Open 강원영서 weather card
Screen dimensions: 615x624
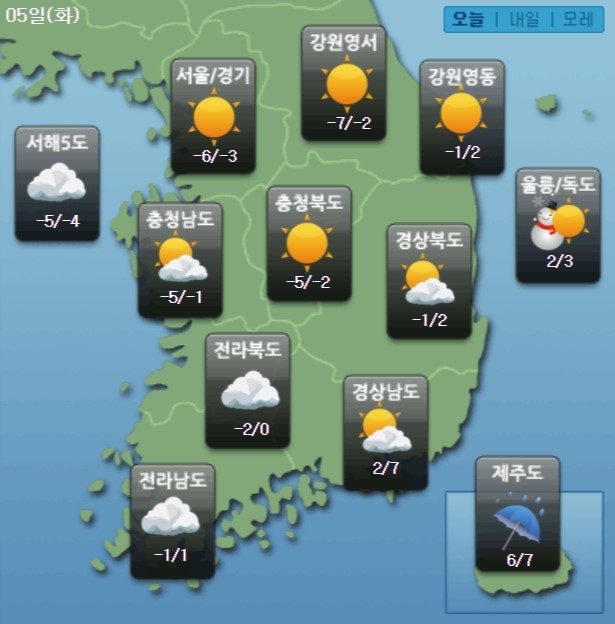[343, 83]
